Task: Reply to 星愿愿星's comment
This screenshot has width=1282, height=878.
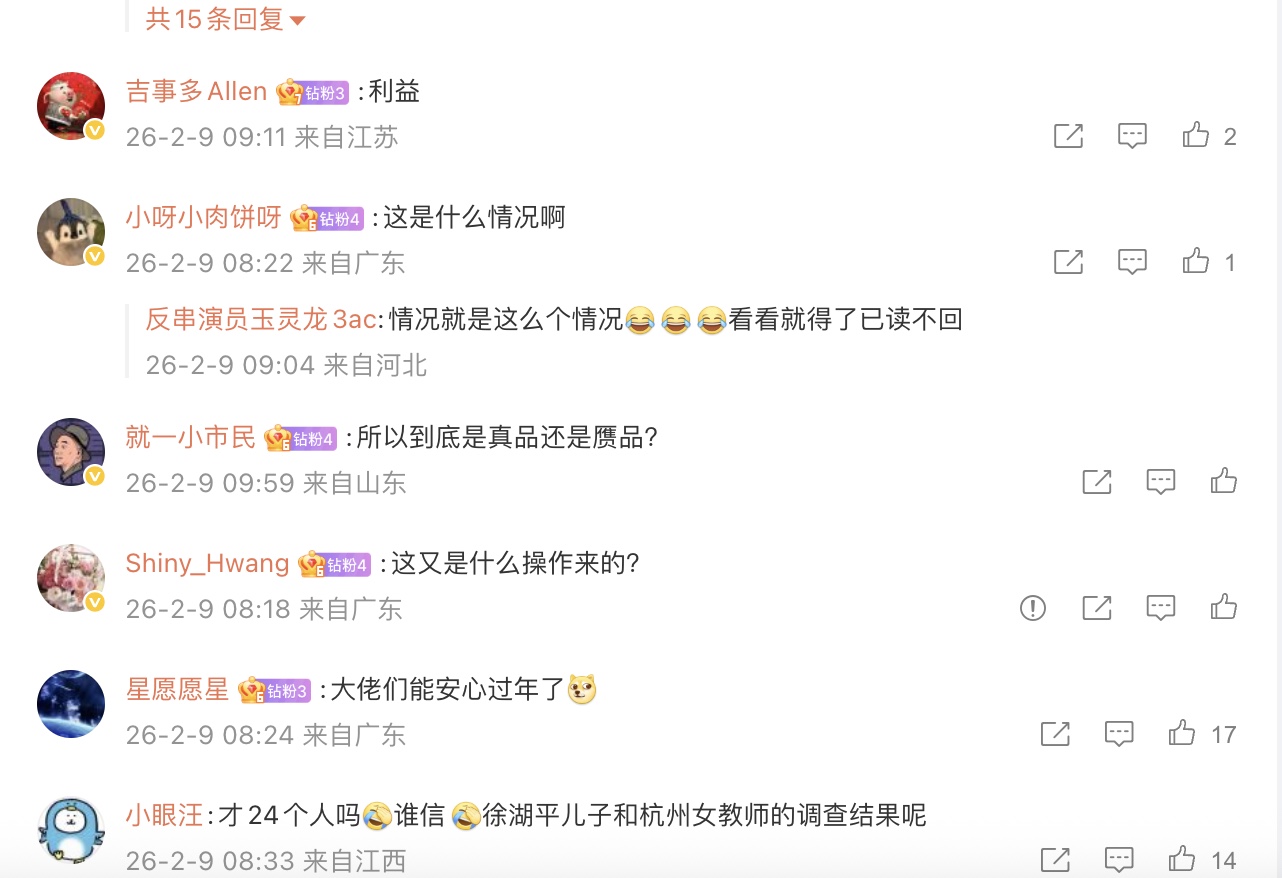Action: pos(1118,734)
